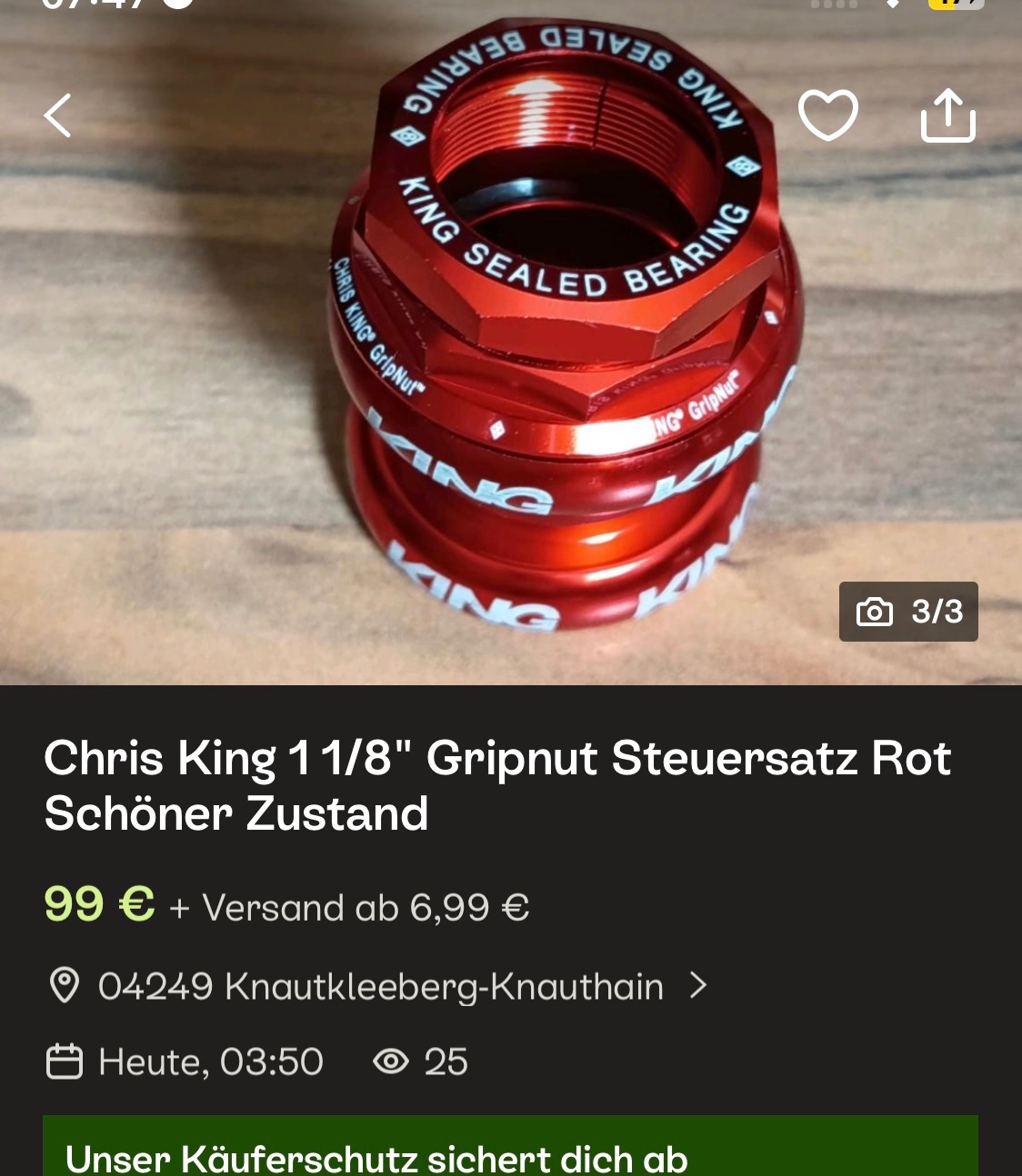Go back using the arrow

[58, 115]
